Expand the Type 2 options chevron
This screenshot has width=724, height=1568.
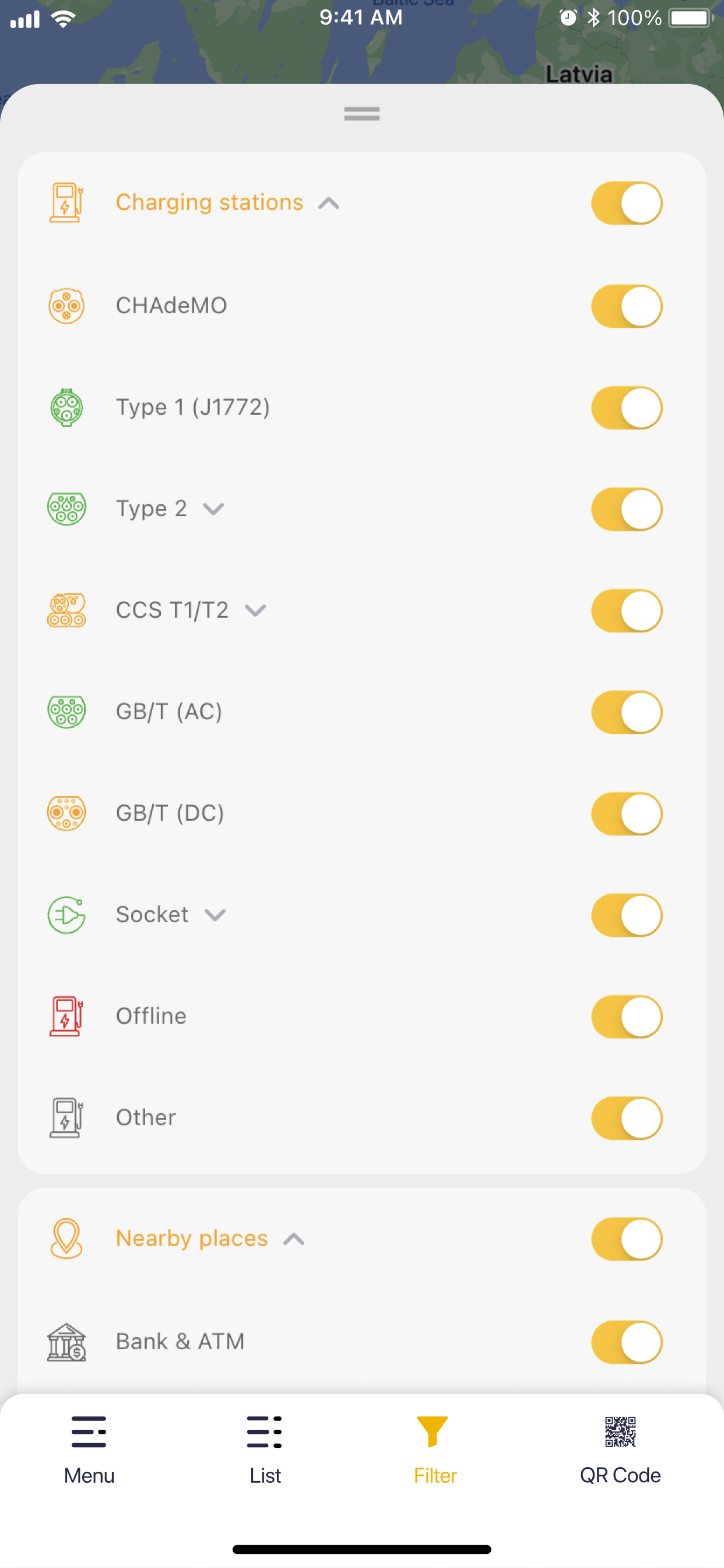click(x=213, y=509)
